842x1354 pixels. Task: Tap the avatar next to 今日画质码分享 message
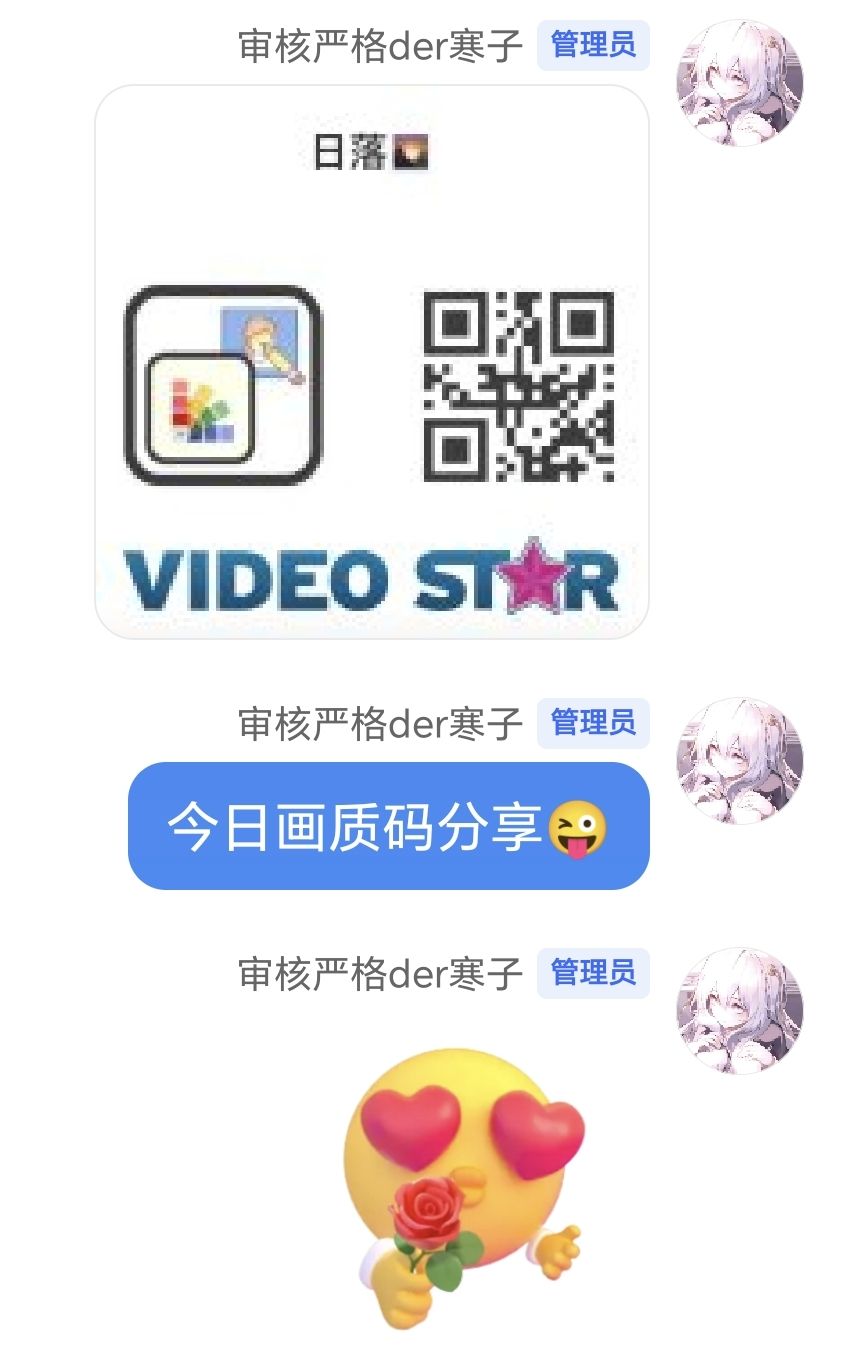[739, 760]
